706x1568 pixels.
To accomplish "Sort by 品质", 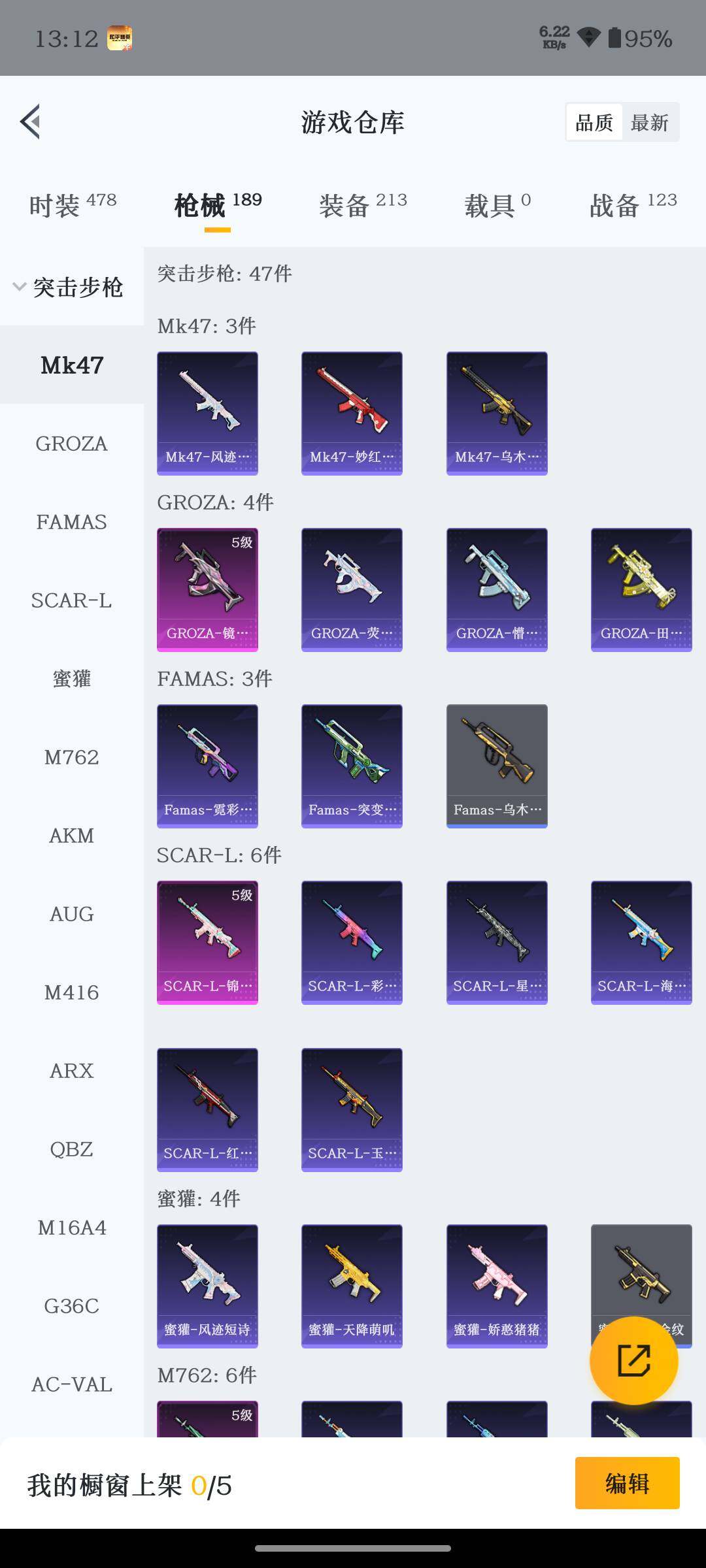I will pos(594,122).
